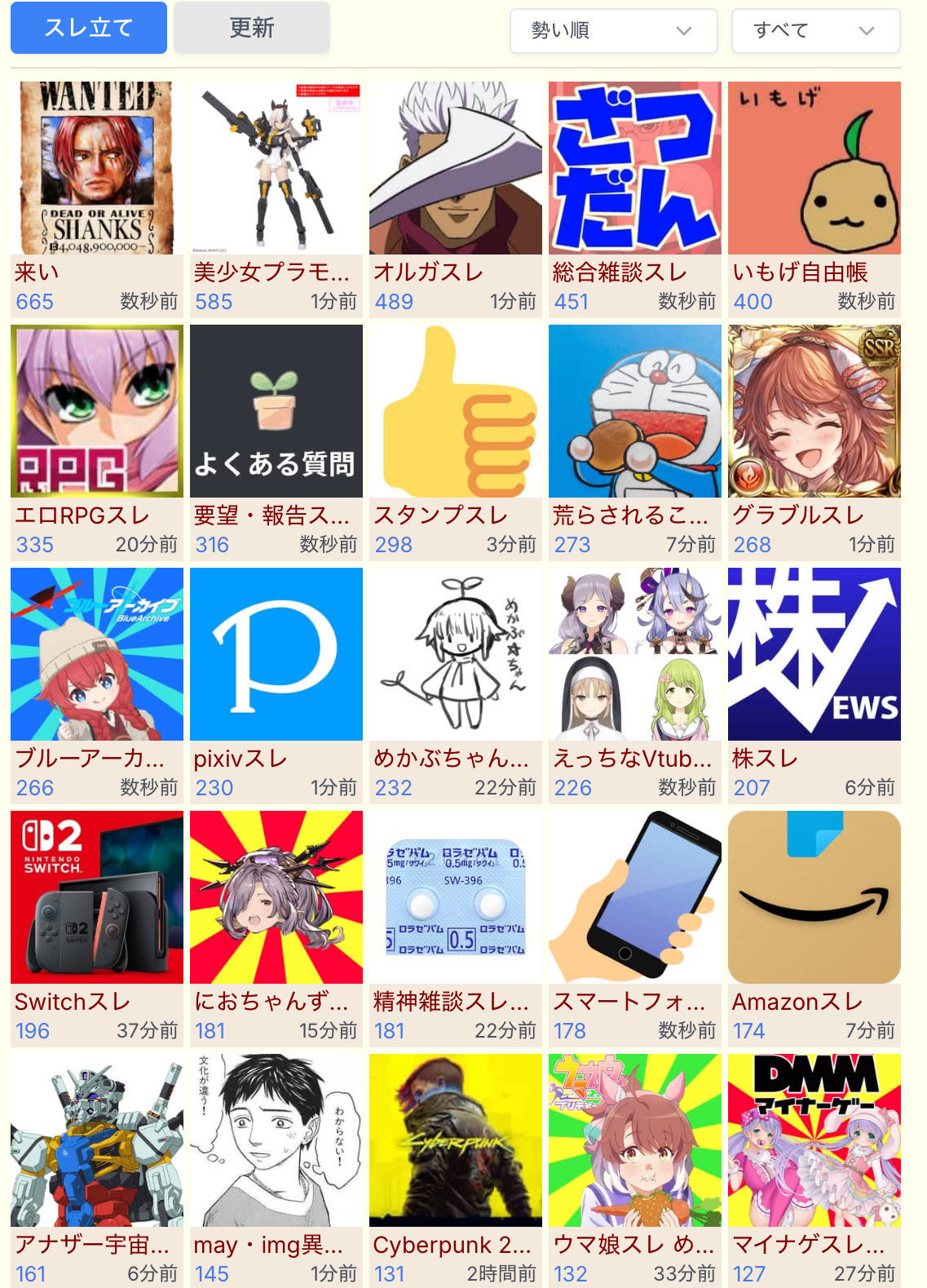Open いもげ自由帳 thread
The image size is (927, 1288).
click(814, 169)
